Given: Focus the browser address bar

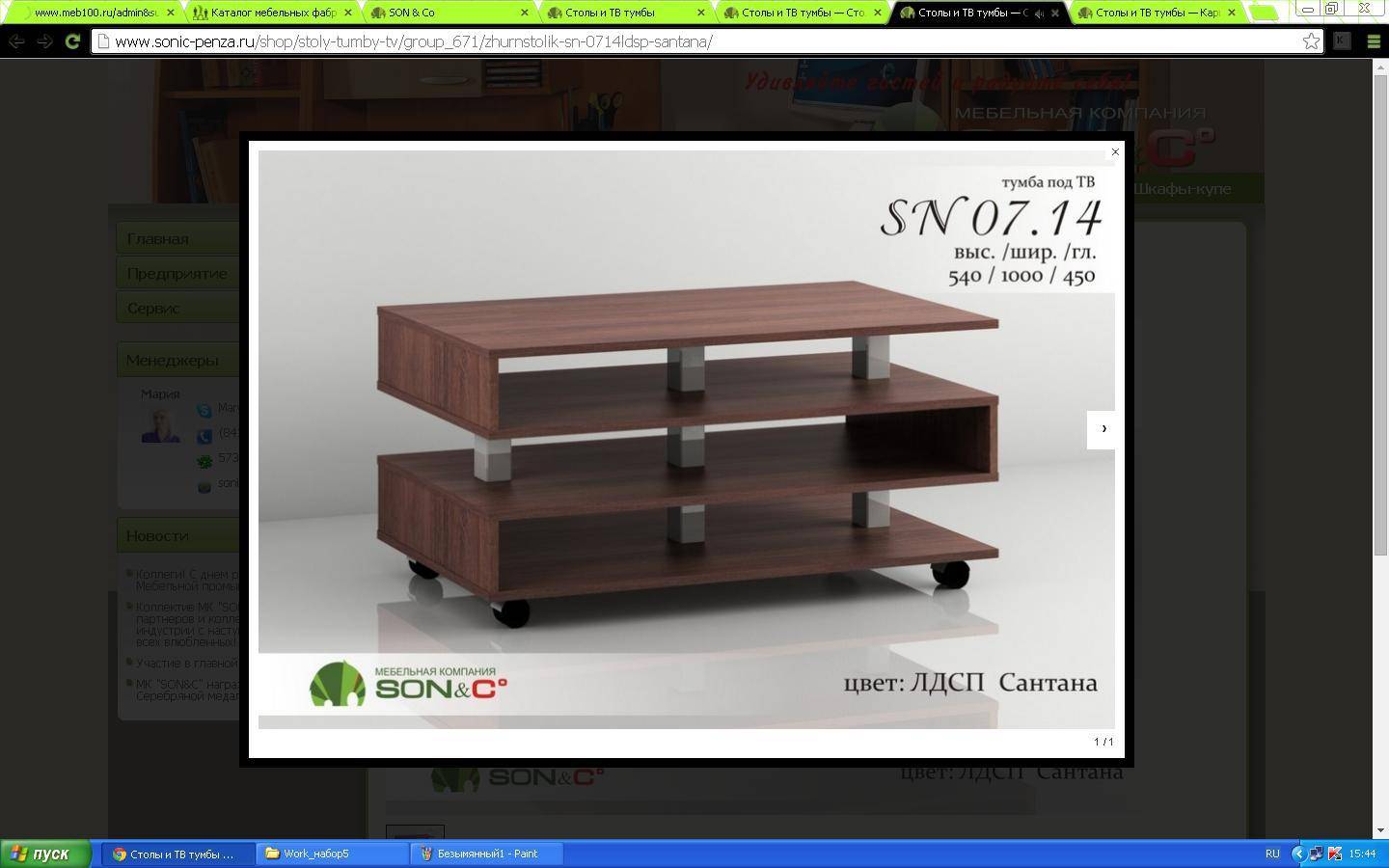Looking at the screenshot, I should click(x=675, y=41).
